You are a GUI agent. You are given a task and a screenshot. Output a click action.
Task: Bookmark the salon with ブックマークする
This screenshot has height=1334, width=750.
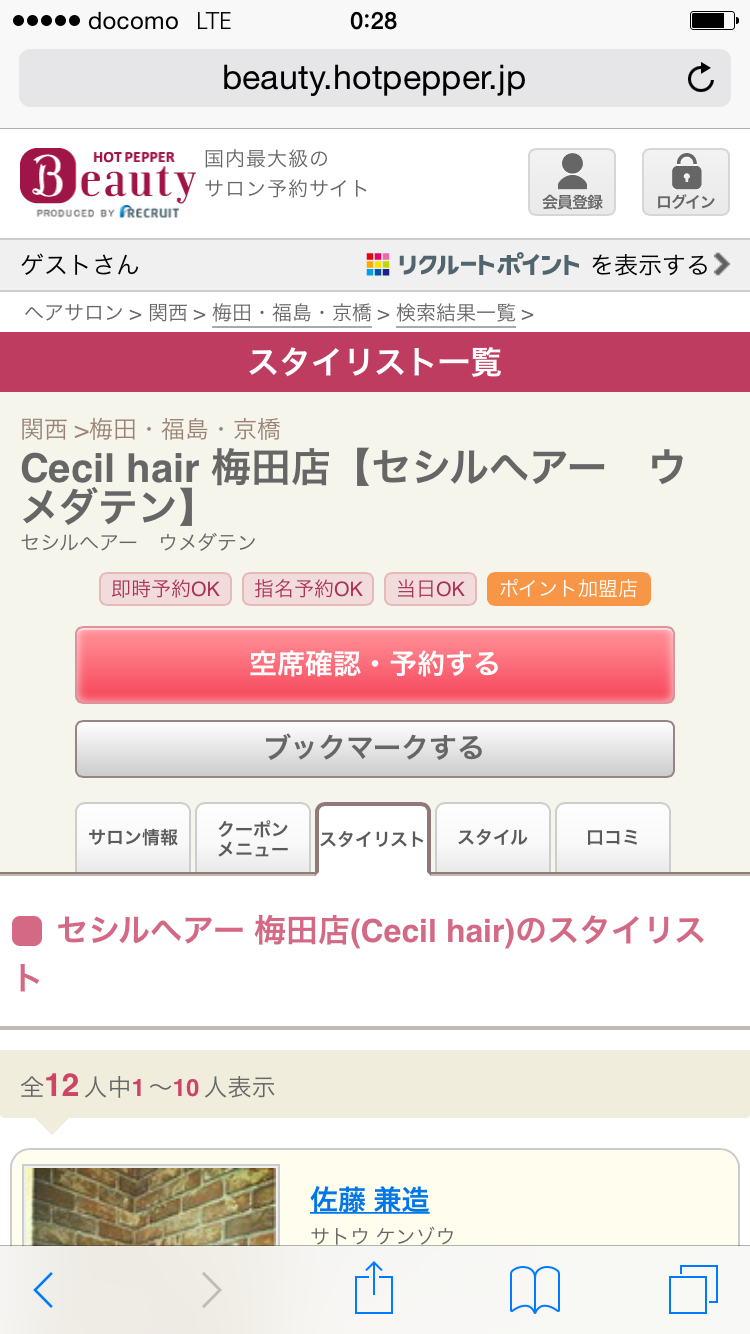[375, 748]
